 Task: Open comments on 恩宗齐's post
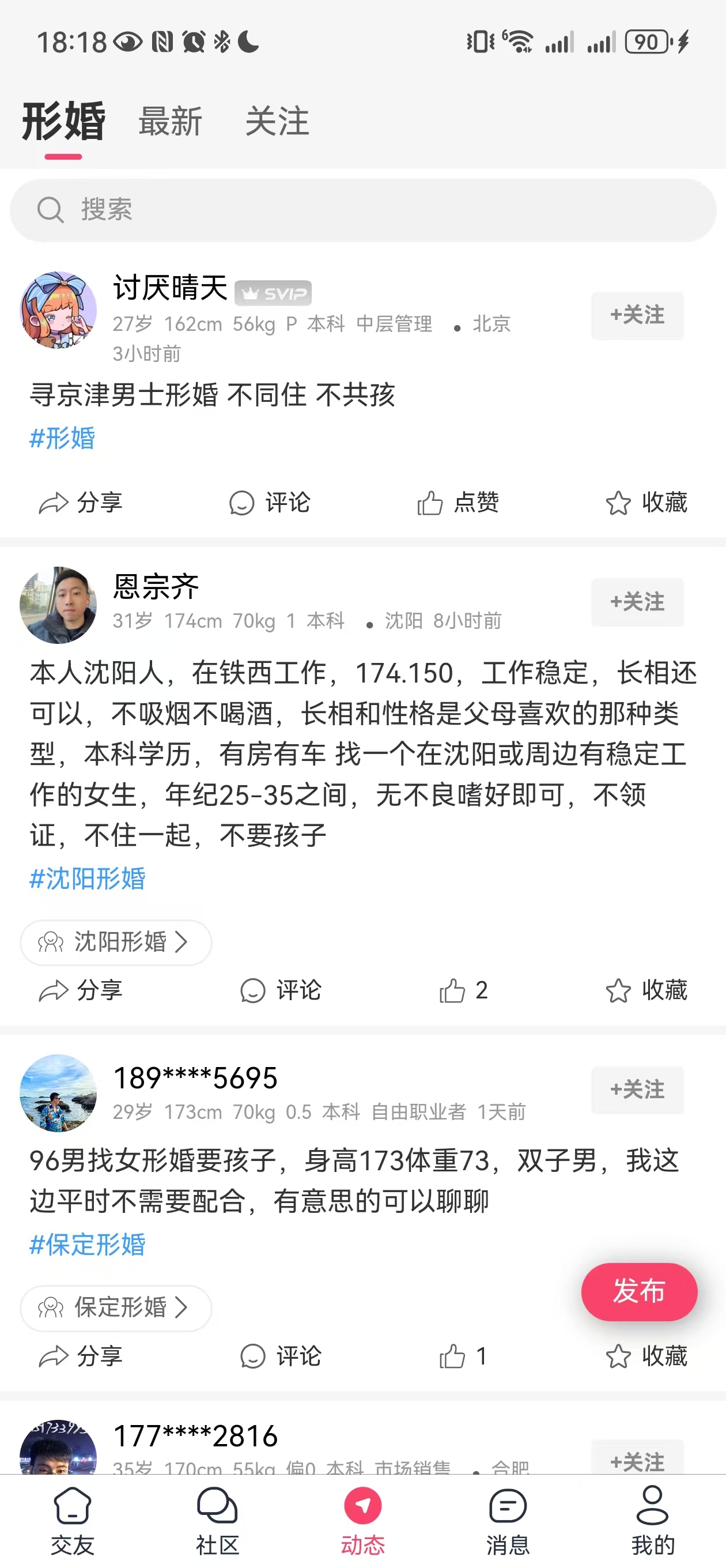click(280, 990)
